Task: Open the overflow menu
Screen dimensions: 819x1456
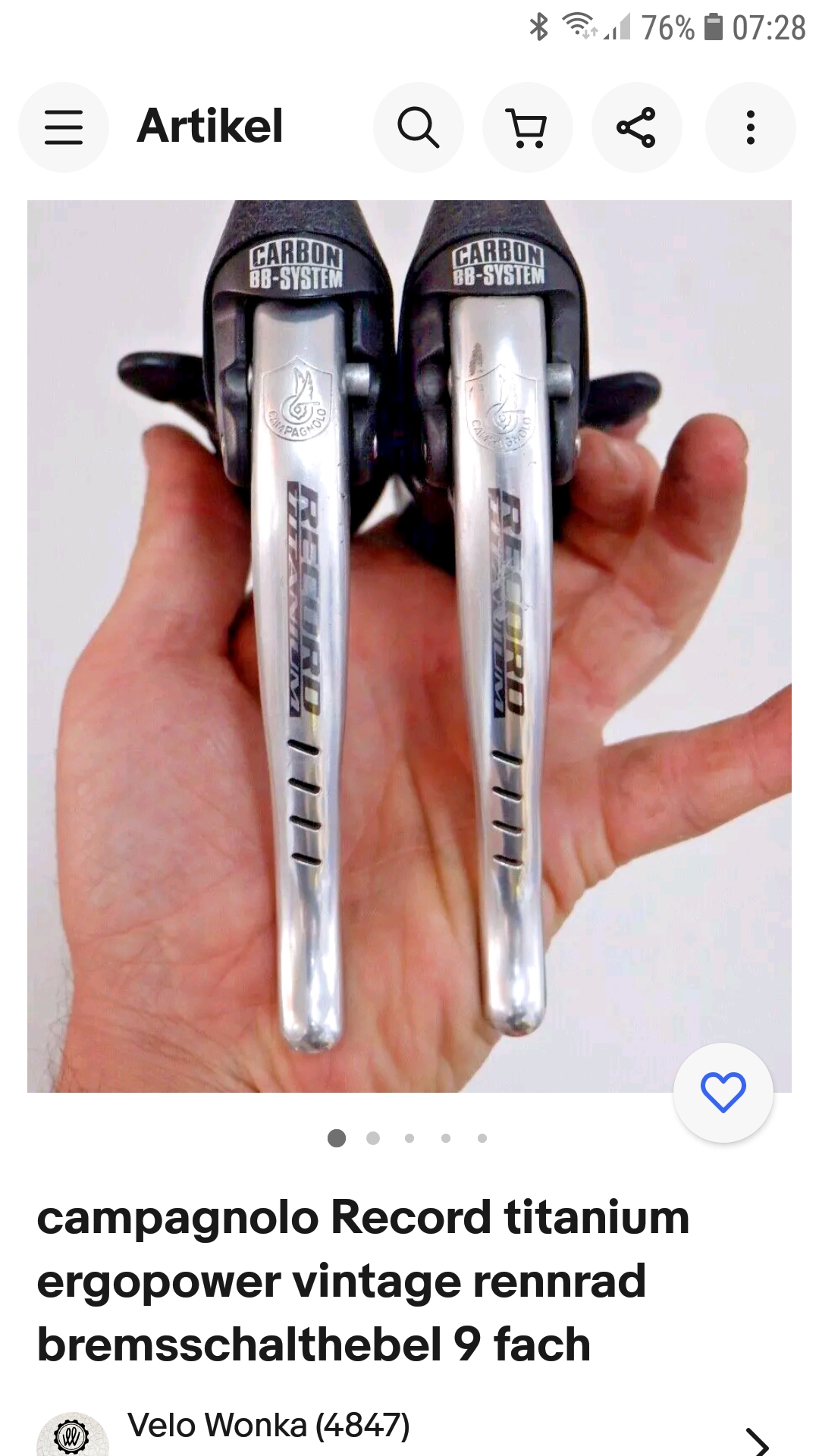Action: [x=750, y=127]
